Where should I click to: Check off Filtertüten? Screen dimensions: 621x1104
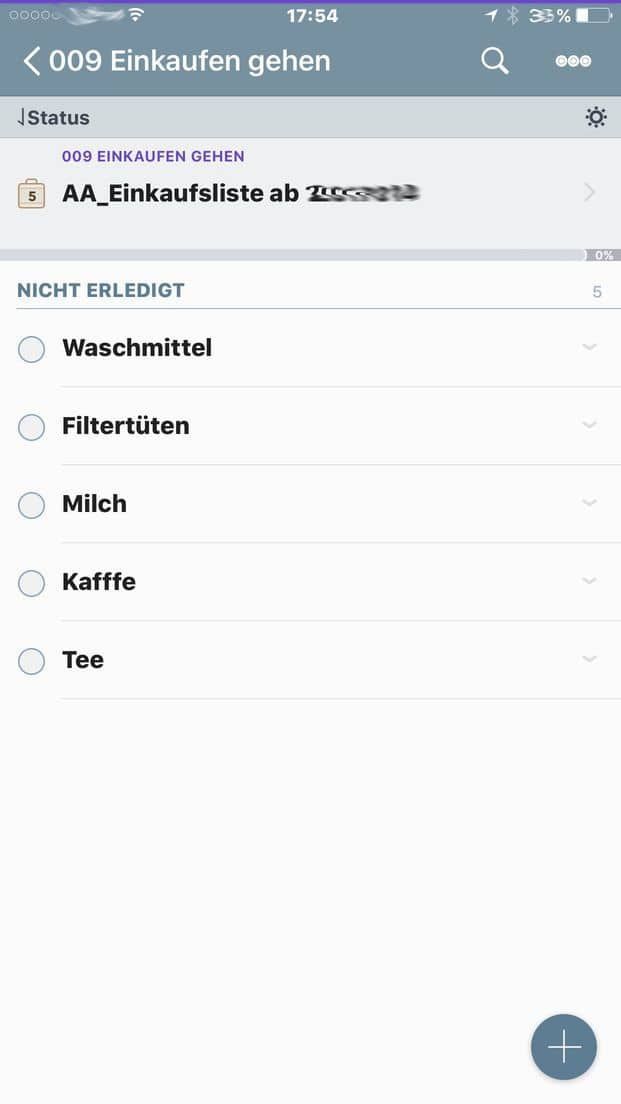click(32, 427)
